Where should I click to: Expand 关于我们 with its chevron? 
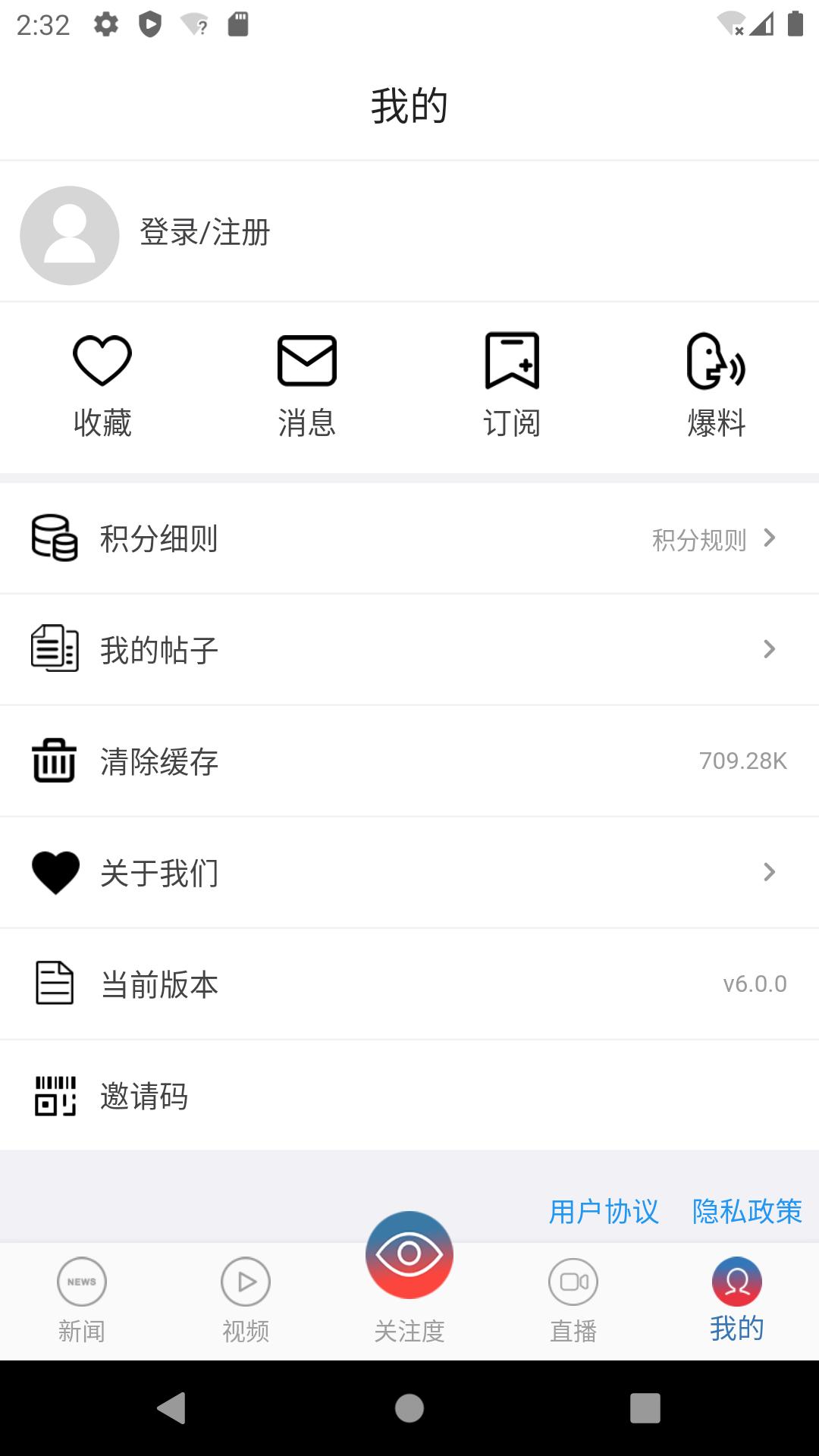point(771,873)
